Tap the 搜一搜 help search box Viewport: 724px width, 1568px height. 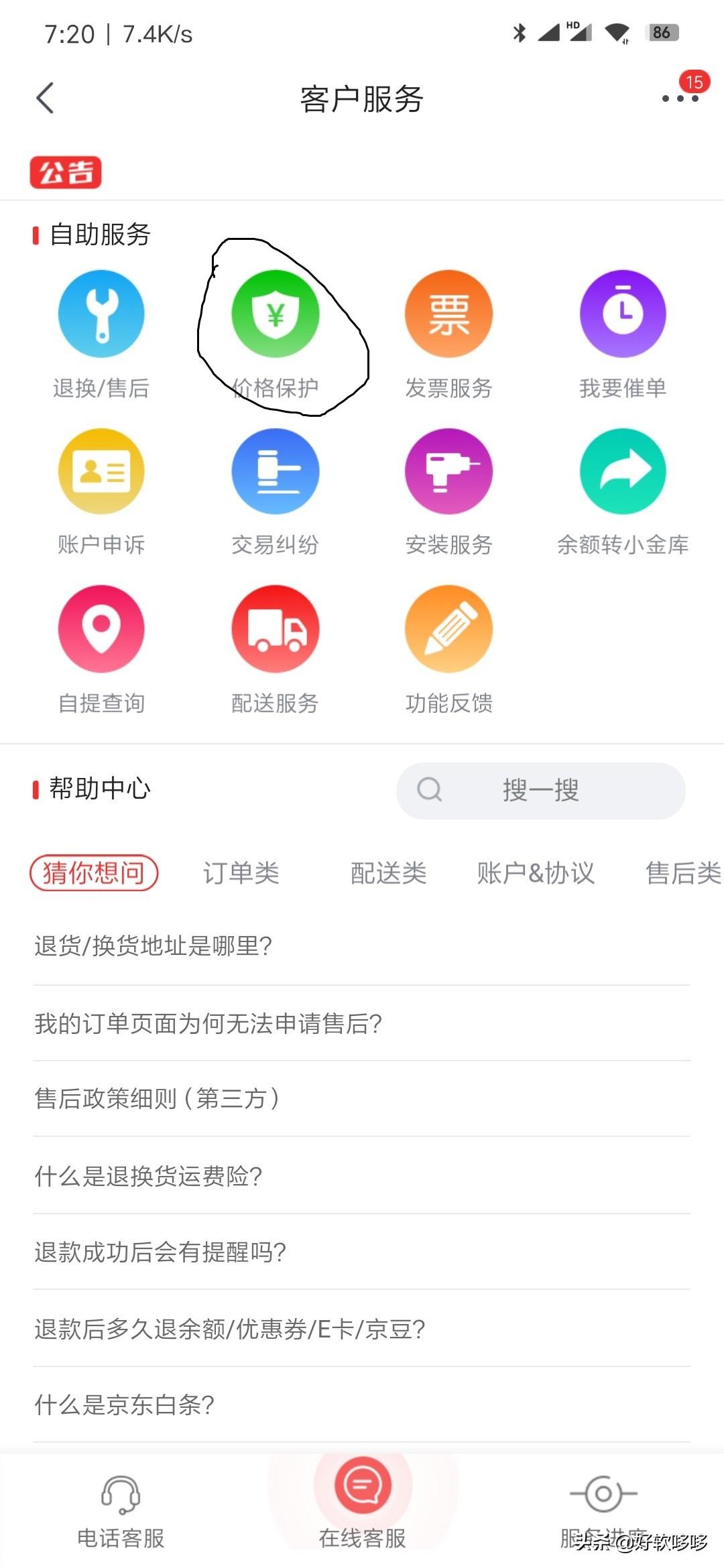pyautogui.click(x=541, y=790)
